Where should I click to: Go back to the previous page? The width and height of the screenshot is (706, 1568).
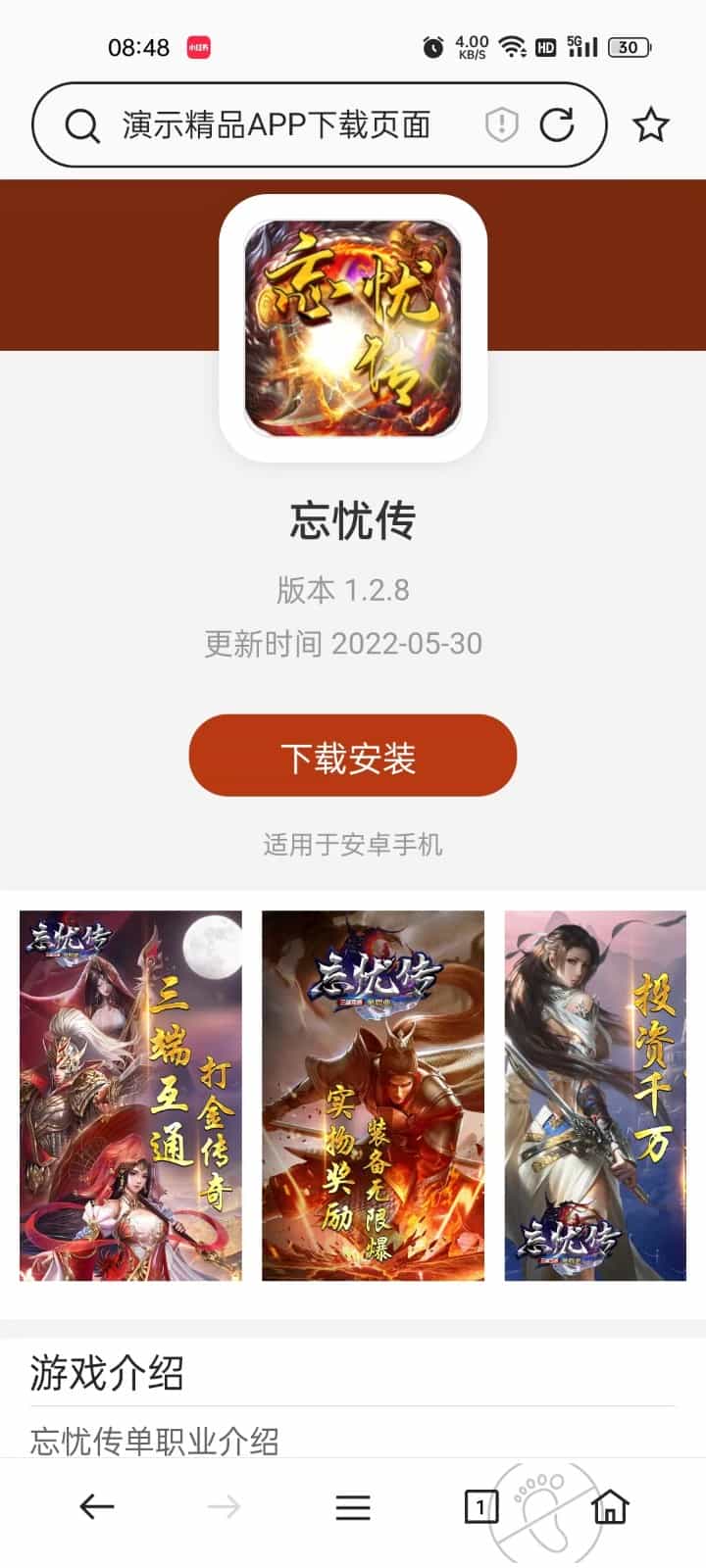coord(96,1506)
